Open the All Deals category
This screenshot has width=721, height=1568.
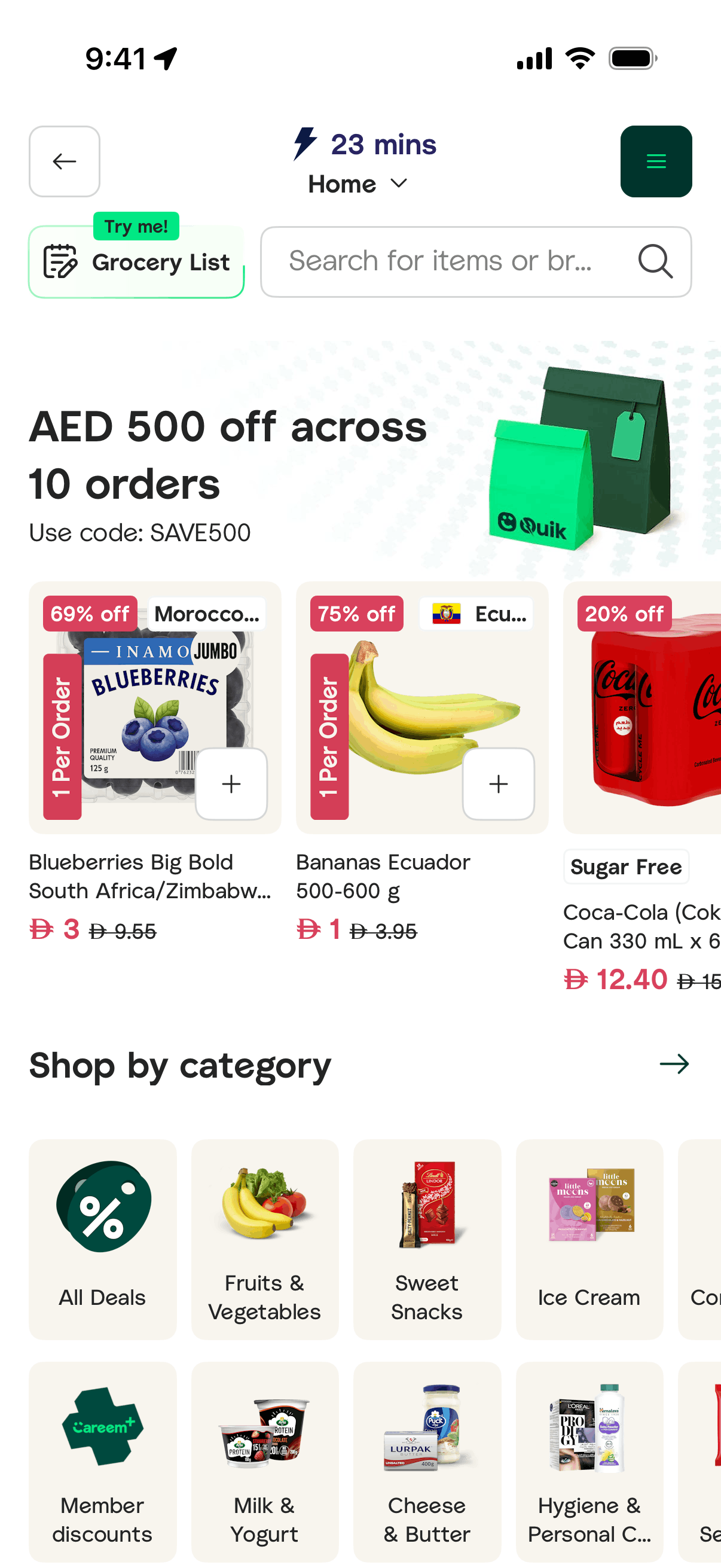(103, 1240)
